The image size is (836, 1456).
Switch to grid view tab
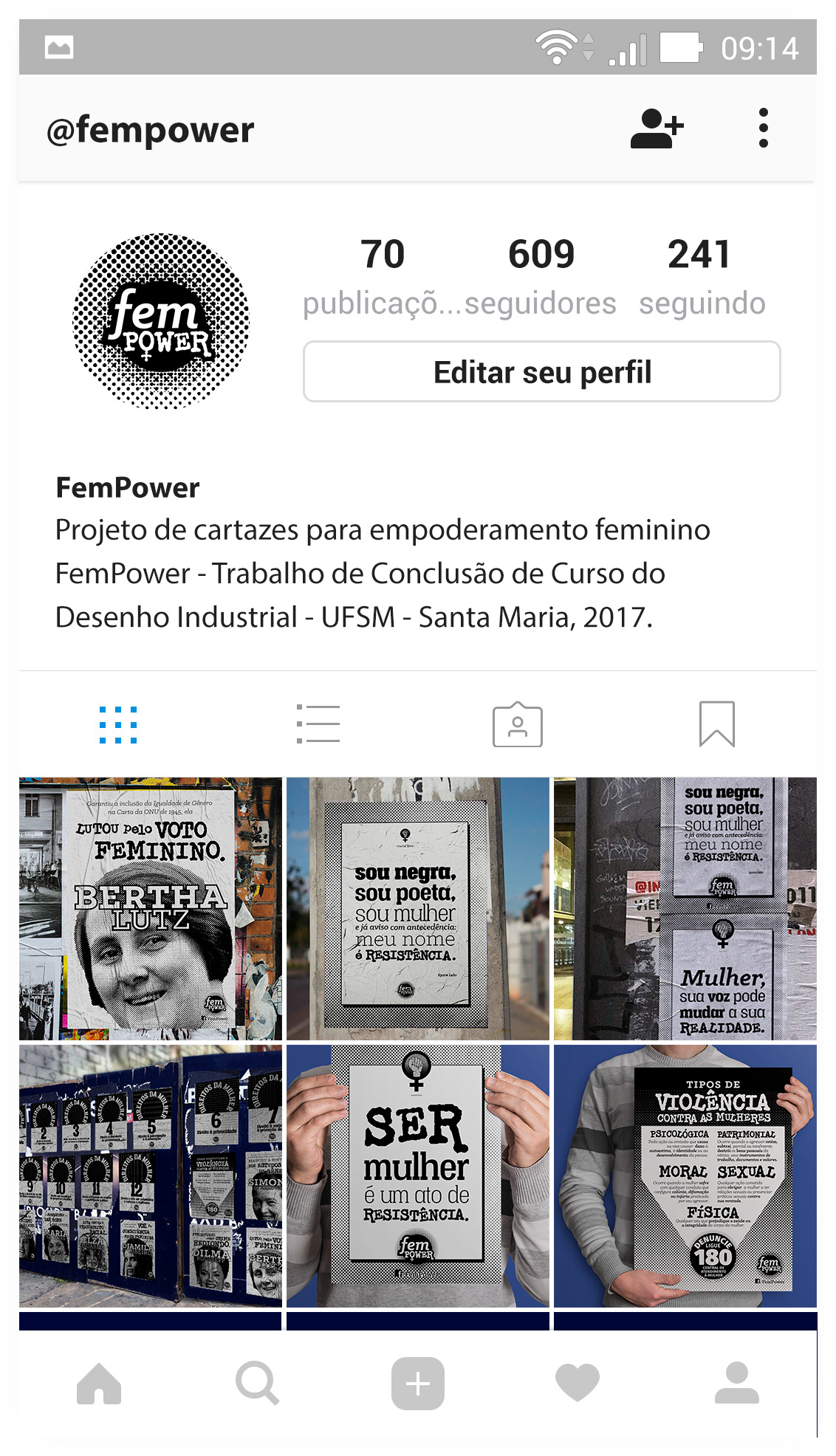click(x=118, y=724)
